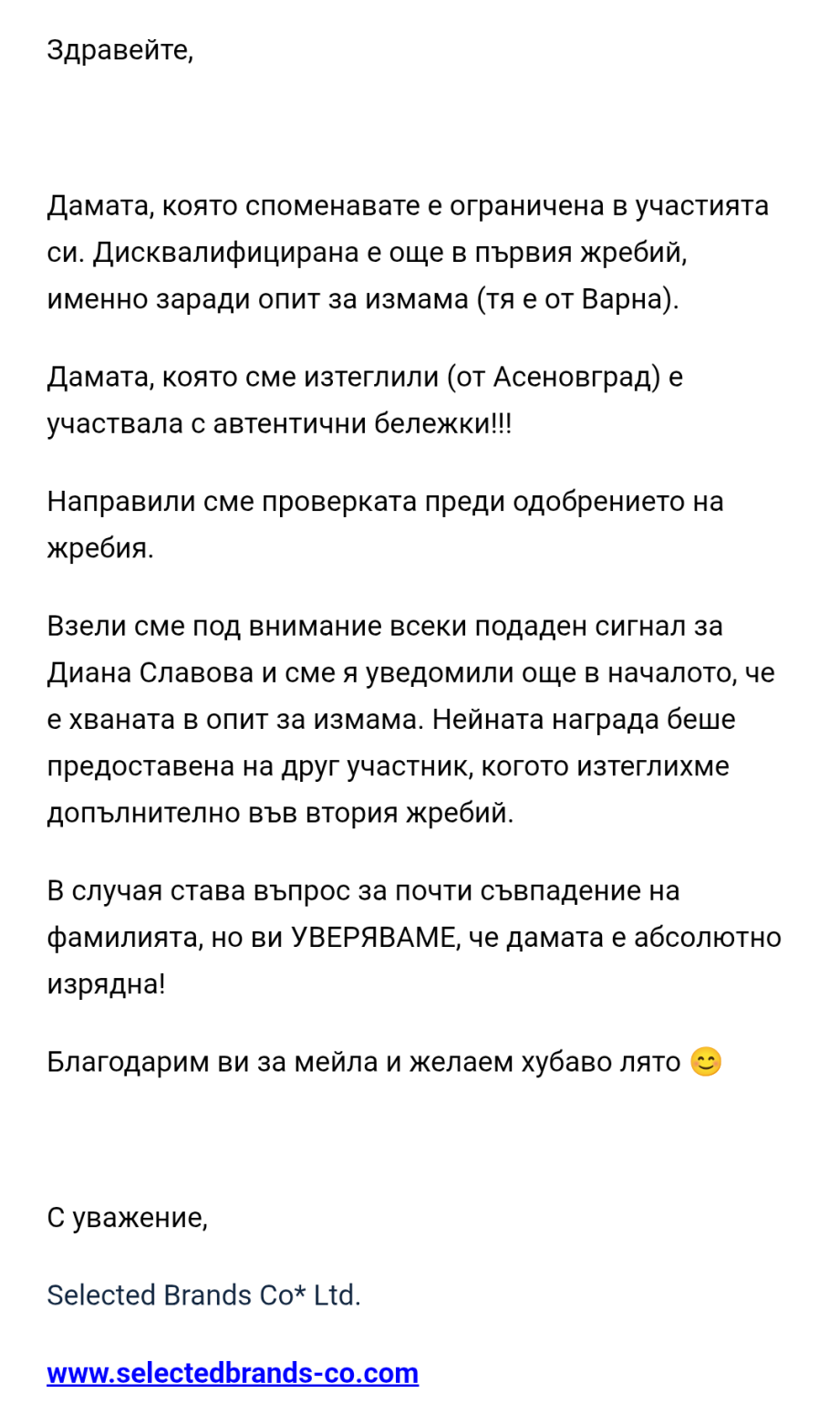Open the www.selectedbrands-co.com link
840x1414 pixels.
(x=233, y=1372)
